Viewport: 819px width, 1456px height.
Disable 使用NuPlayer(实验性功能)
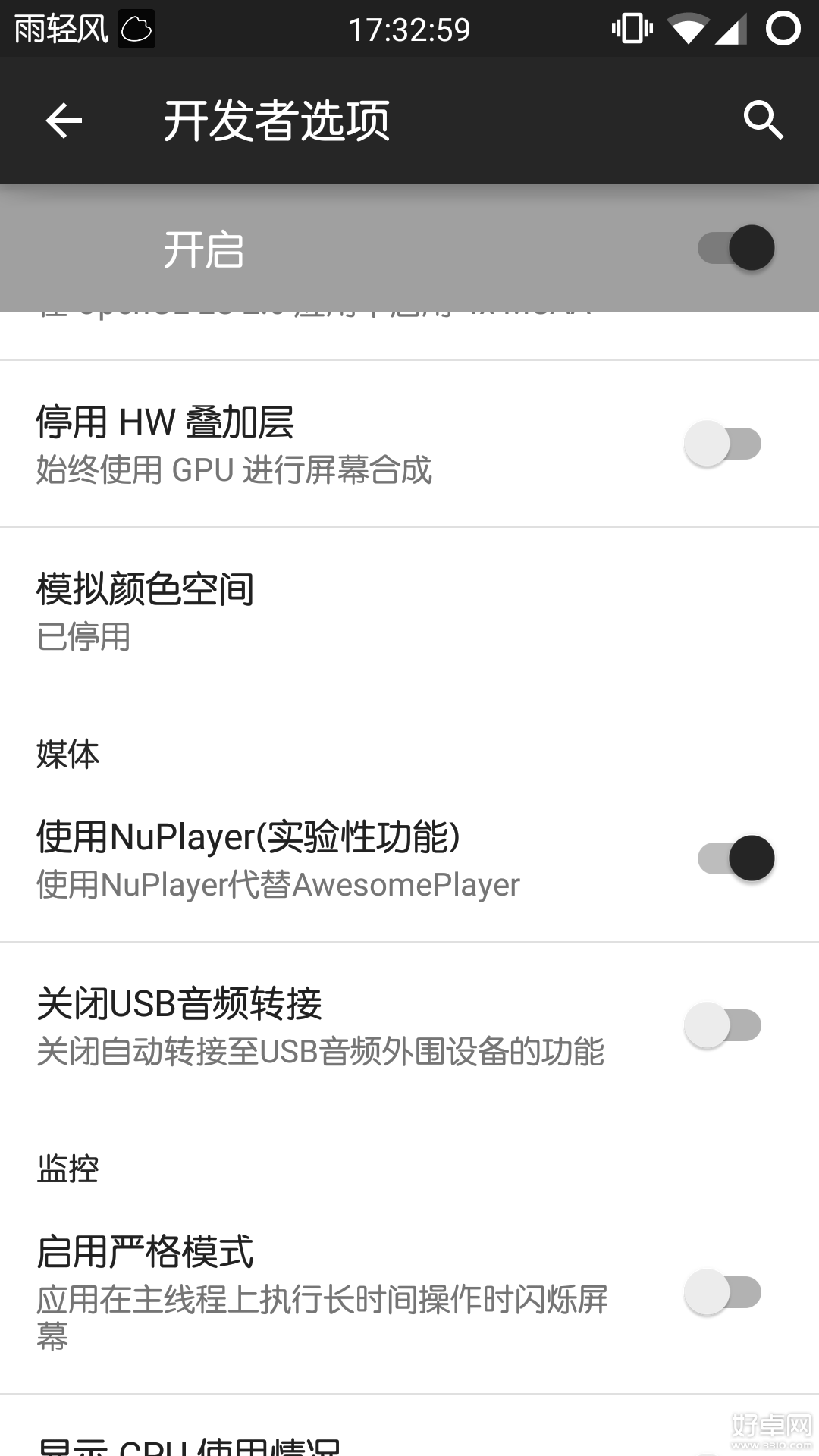(x=735, y=858)
